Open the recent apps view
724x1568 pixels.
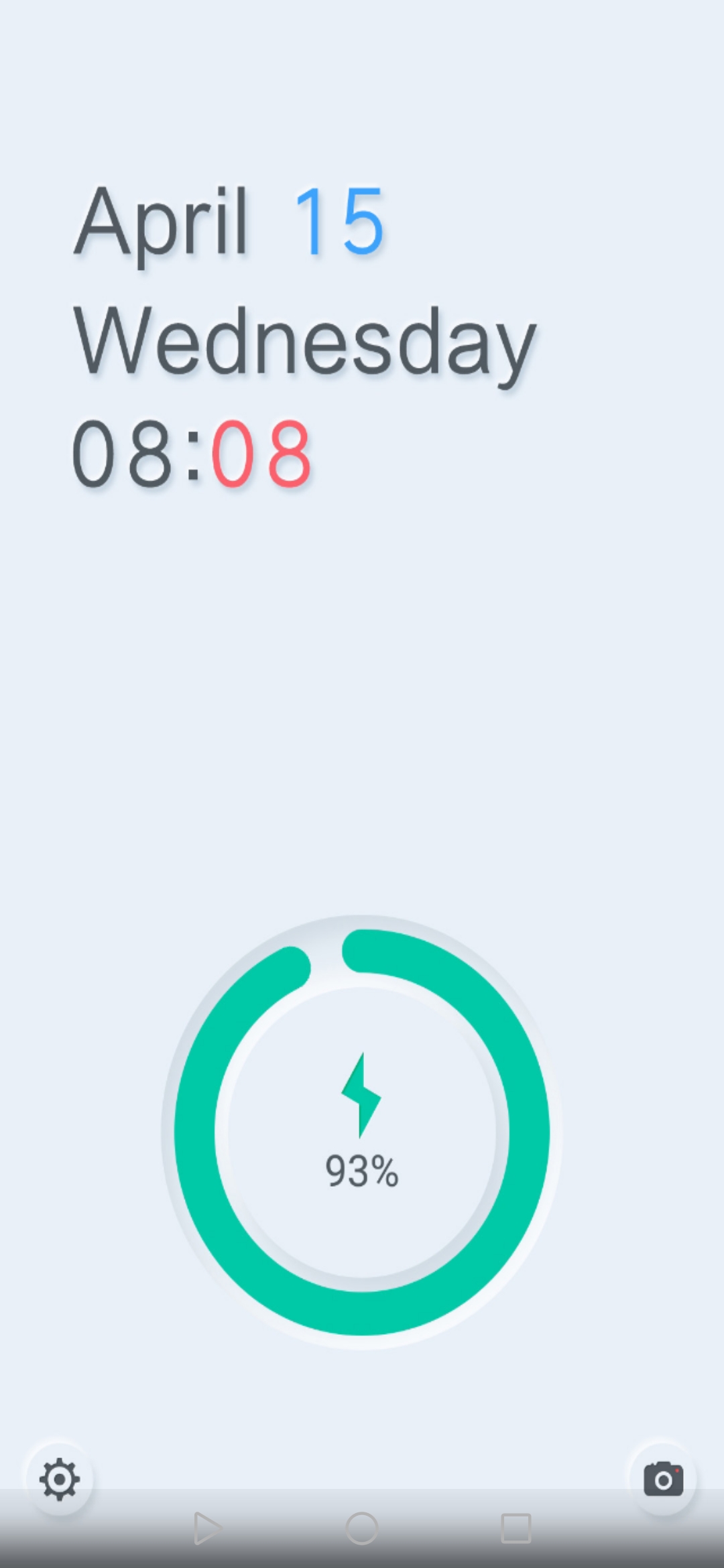point(516,1528)
